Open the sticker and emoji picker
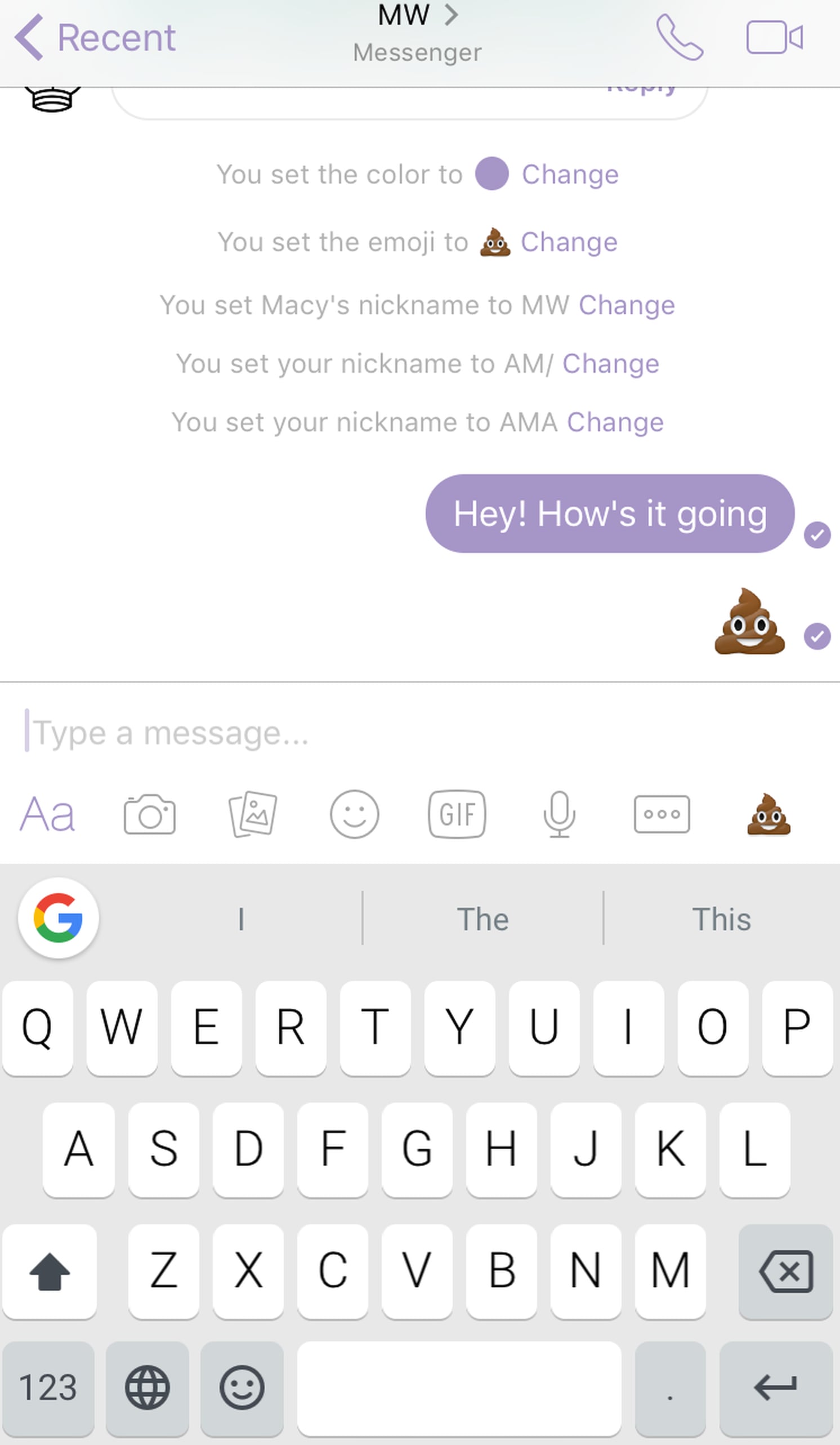840x1445 pixels. (354, 815)
